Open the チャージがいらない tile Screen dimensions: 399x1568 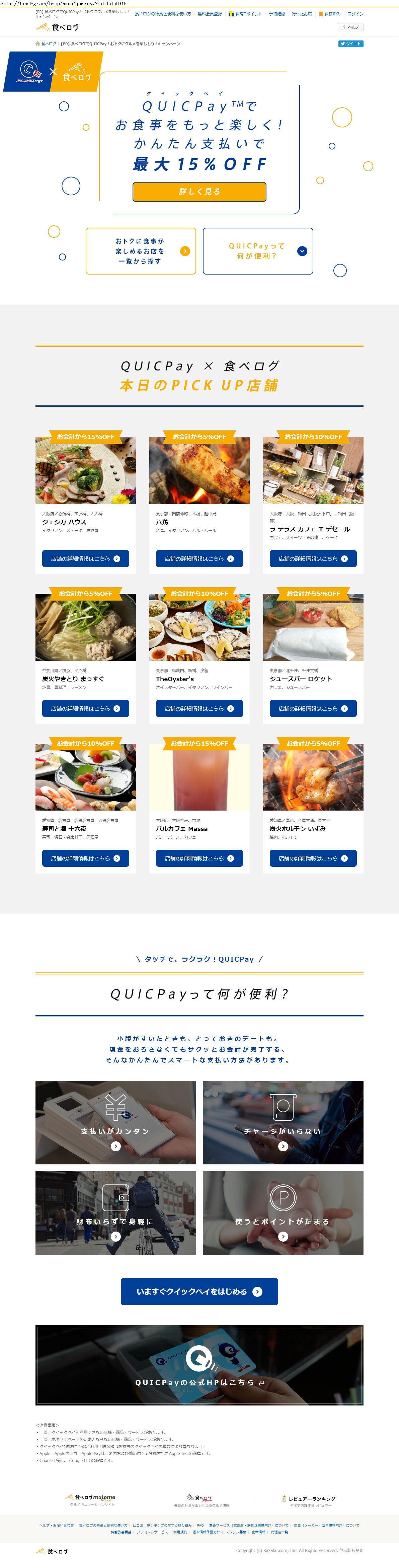tap(283, 1123)
